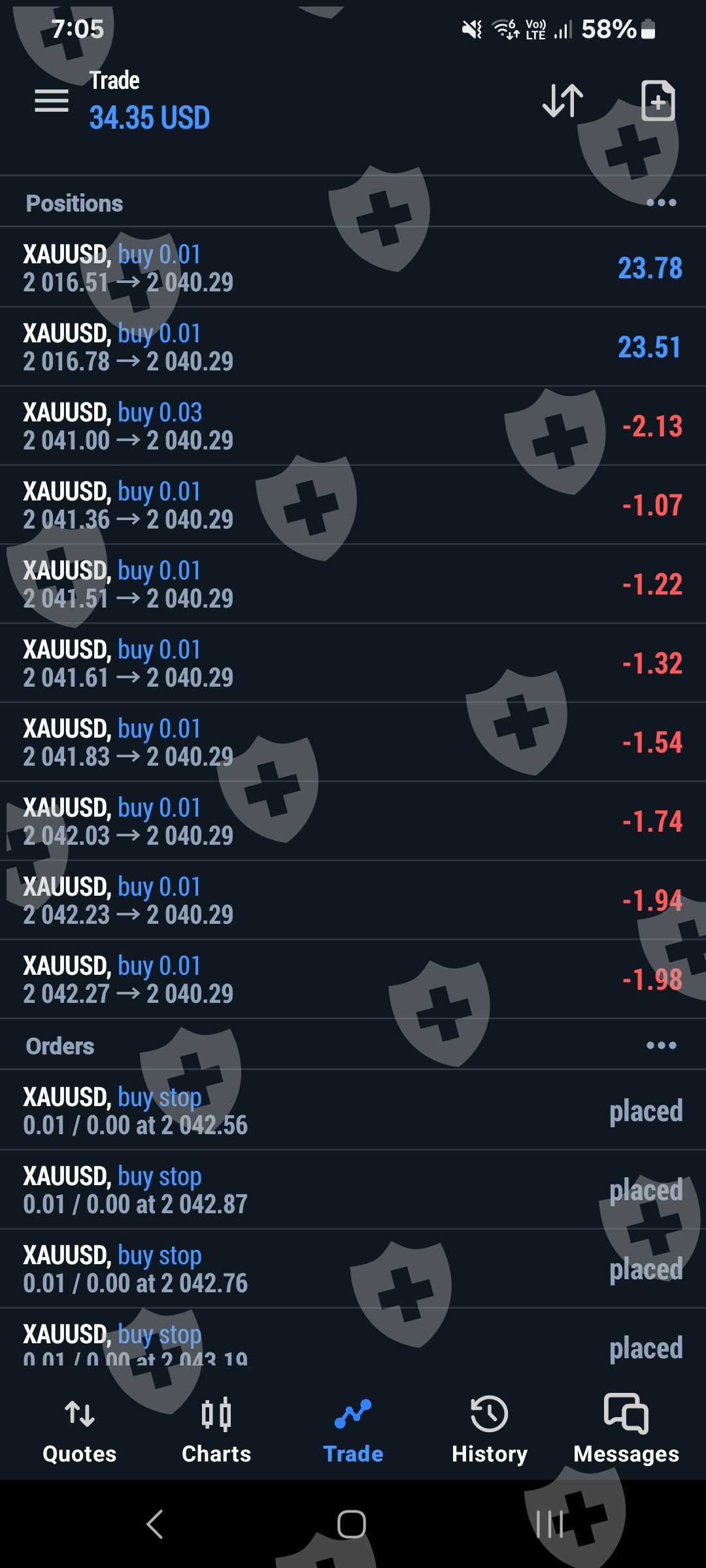Select the position opened at 2 041.83

[x=353, y=742]
